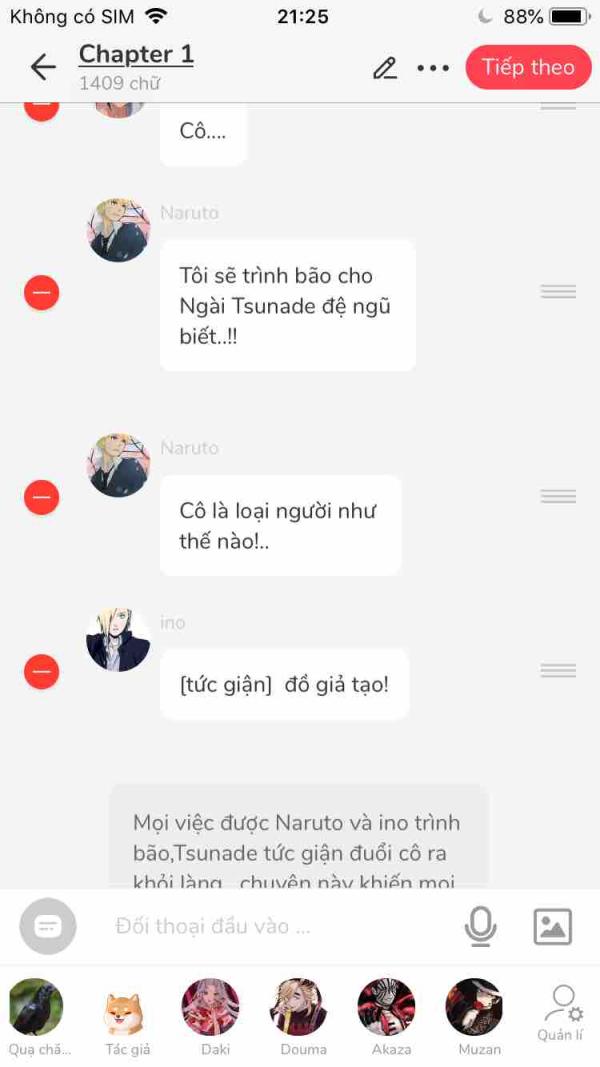
Task: Choose Douma as the speaker
Action: coord(299,1007)
